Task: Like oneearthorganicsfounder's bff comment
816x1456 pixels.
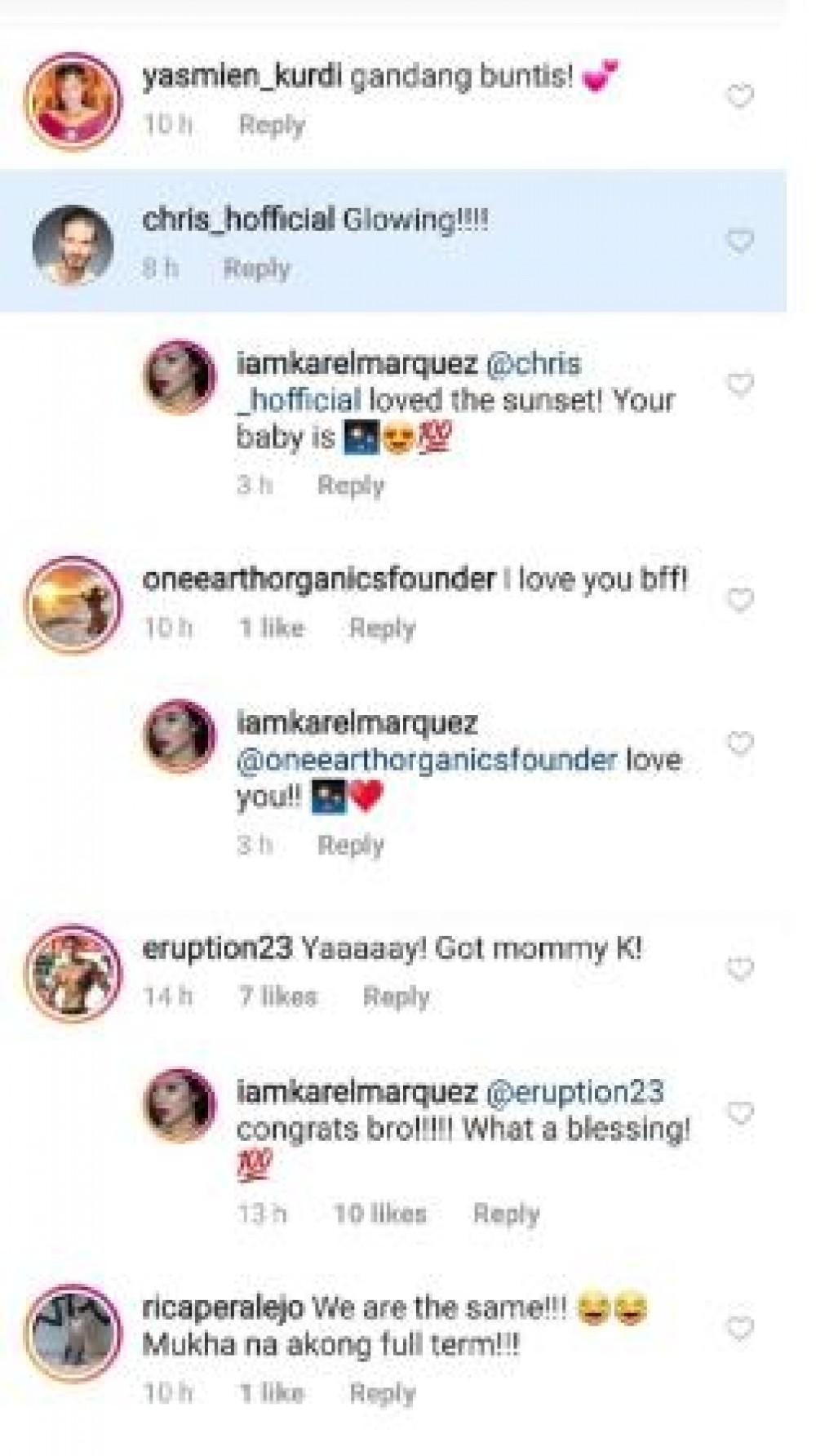Action: click(739, 601)
